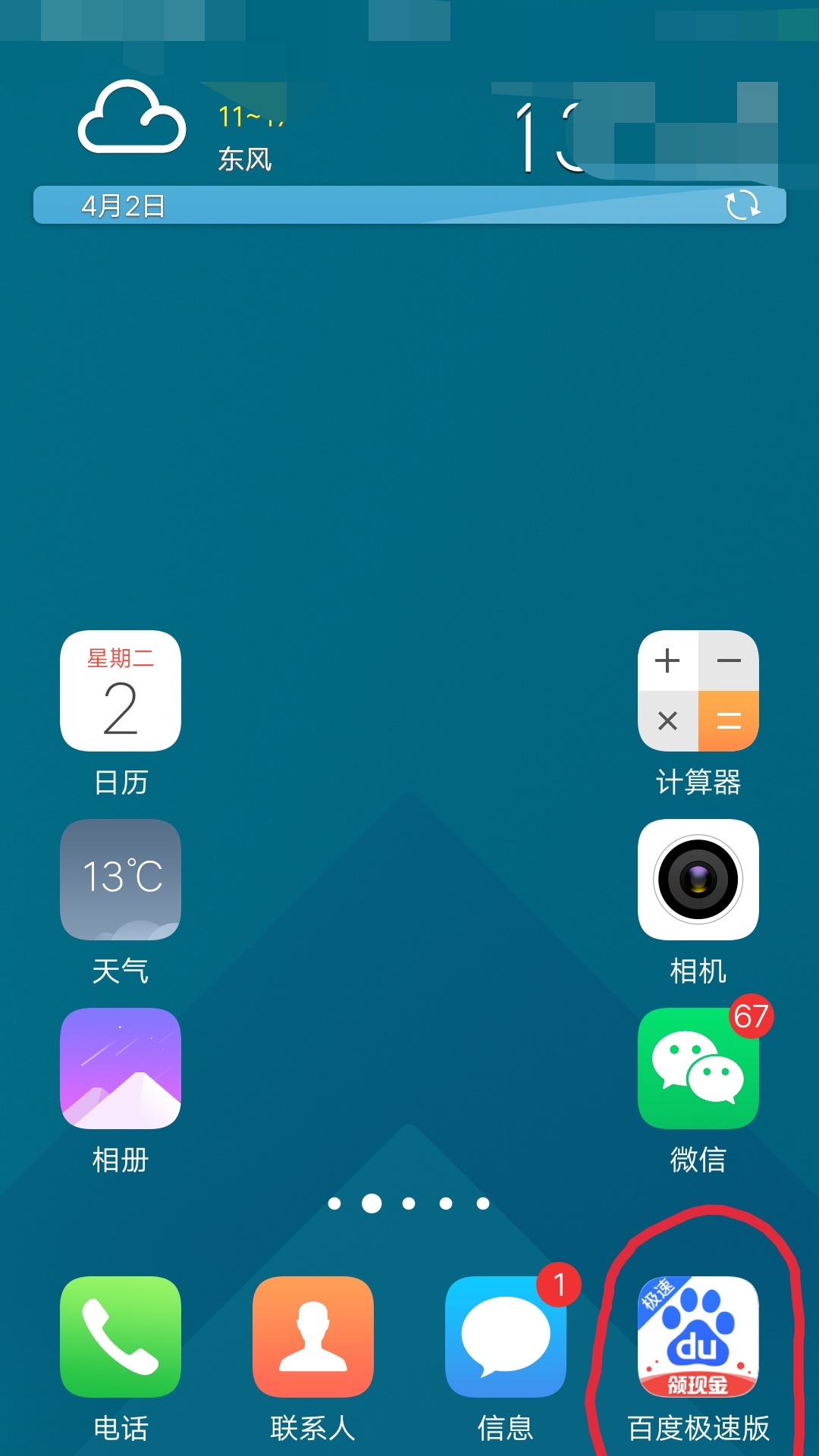Open the 相册 photo album
Image resolution: width=819 pixels, height=1456 pixels.
121,1068
